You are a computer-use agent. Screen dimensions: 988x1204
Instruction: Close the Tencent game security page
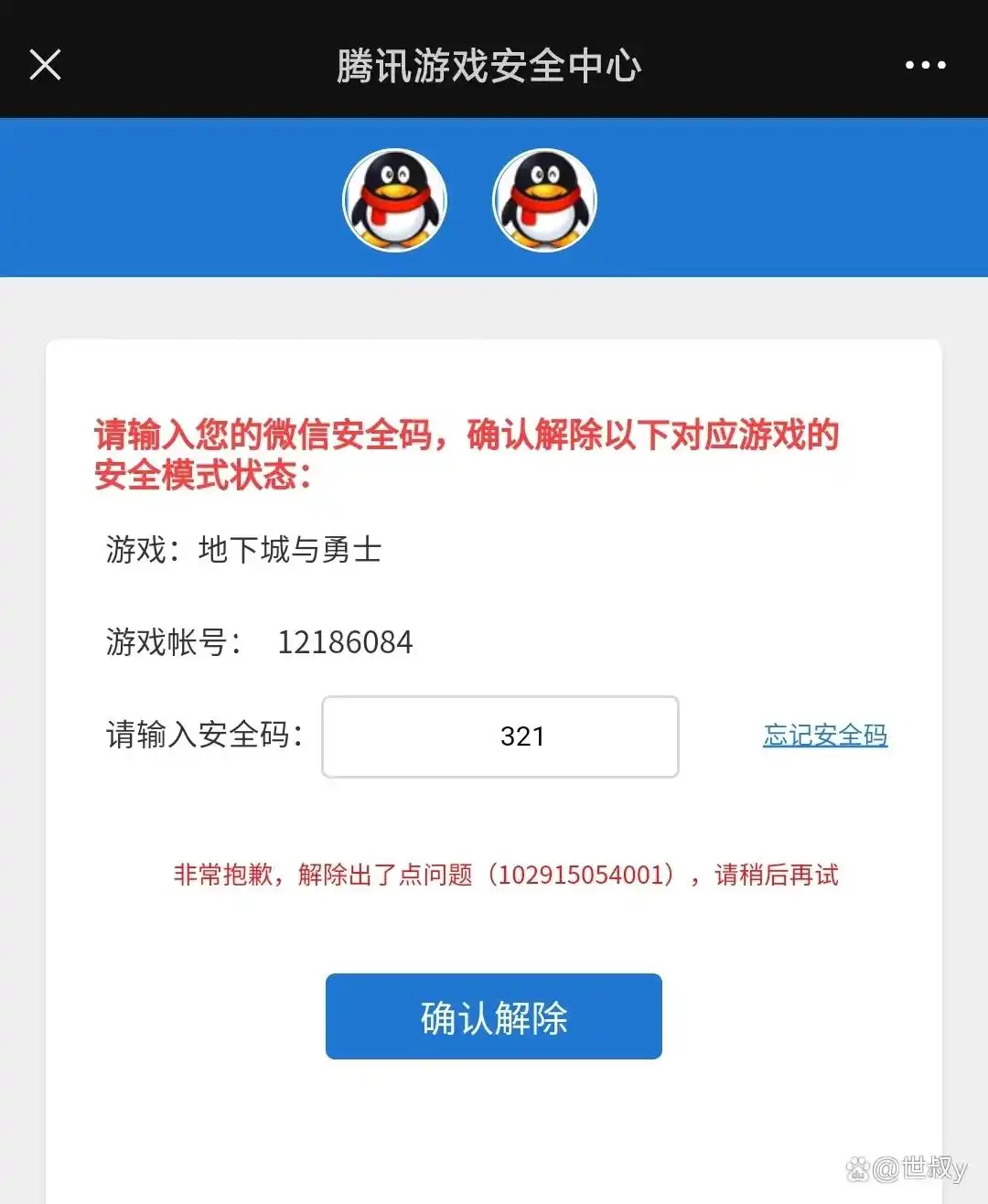[x=45, y=65]
